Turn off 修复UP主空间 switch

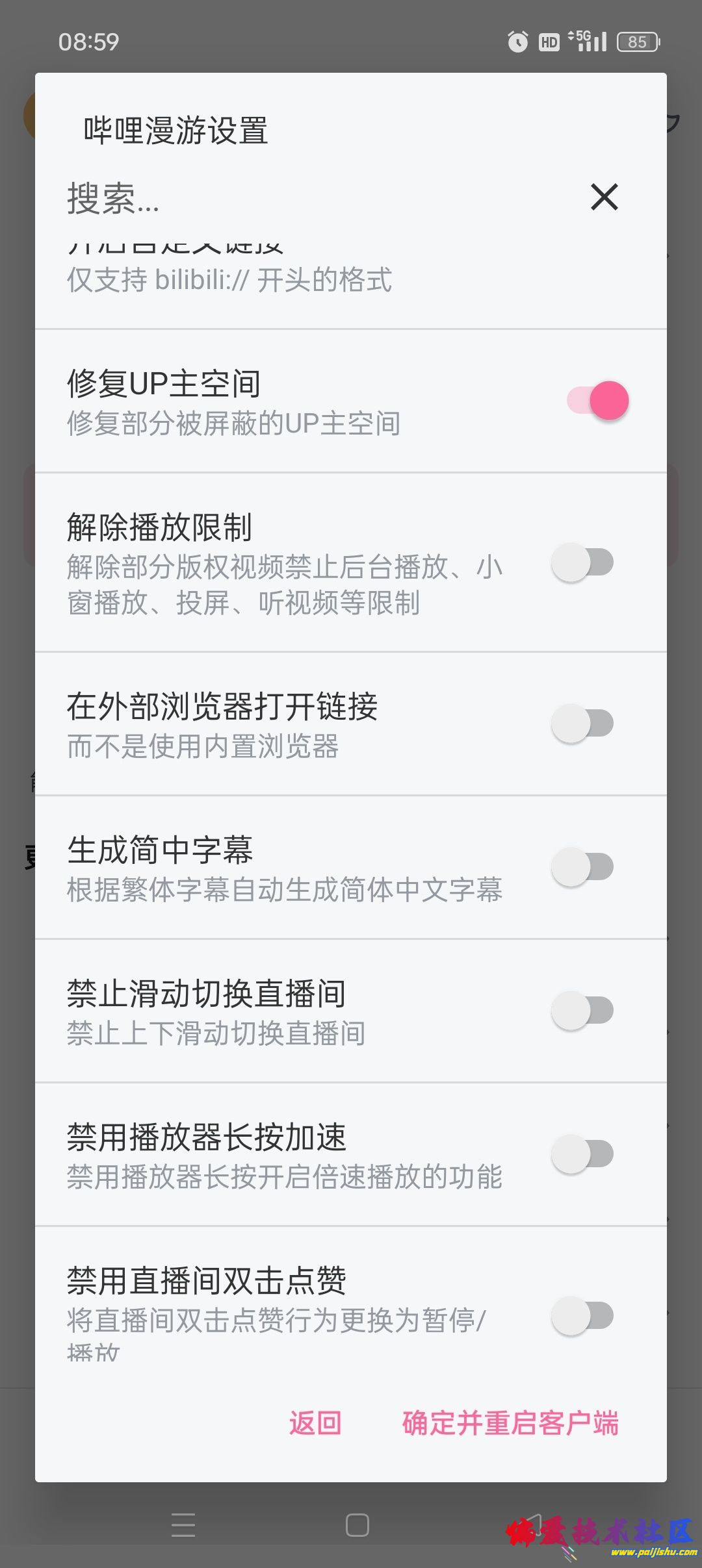[598, 401]
